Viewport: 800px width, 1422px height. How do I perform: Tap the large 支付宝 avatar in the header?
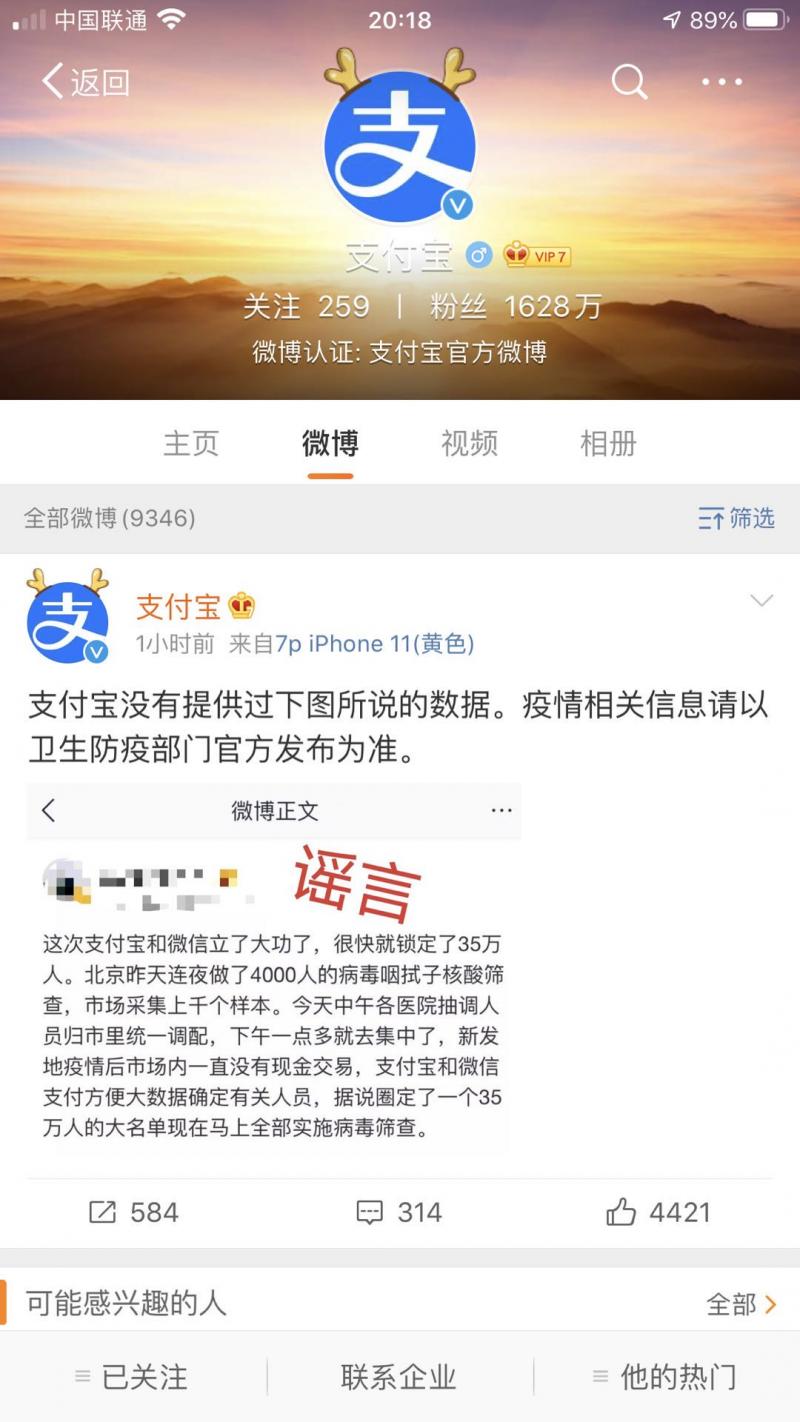pyautogui.click(x=399, y=146)
